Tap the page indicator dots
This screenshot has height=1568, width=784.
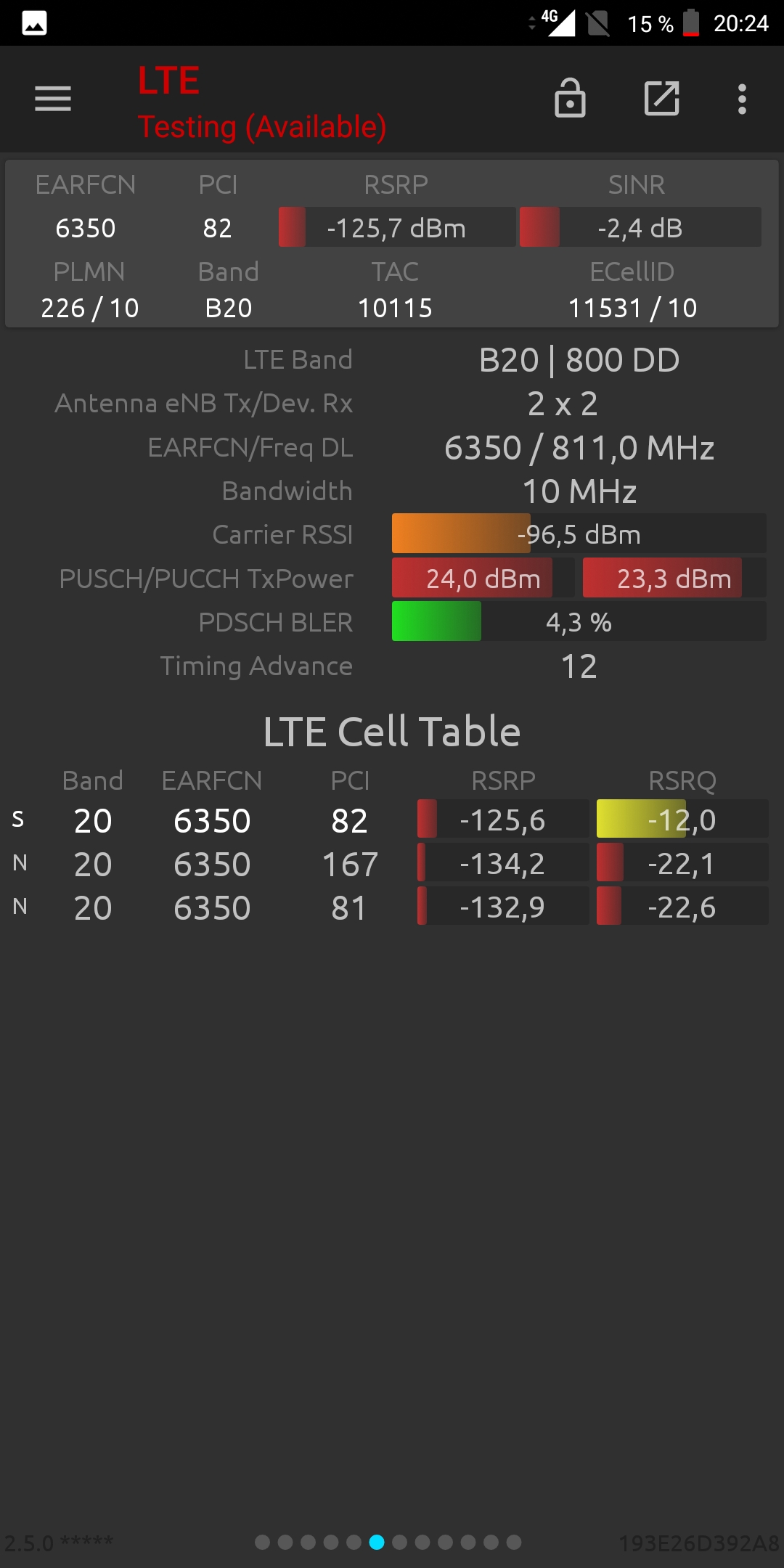(388, 1542)
